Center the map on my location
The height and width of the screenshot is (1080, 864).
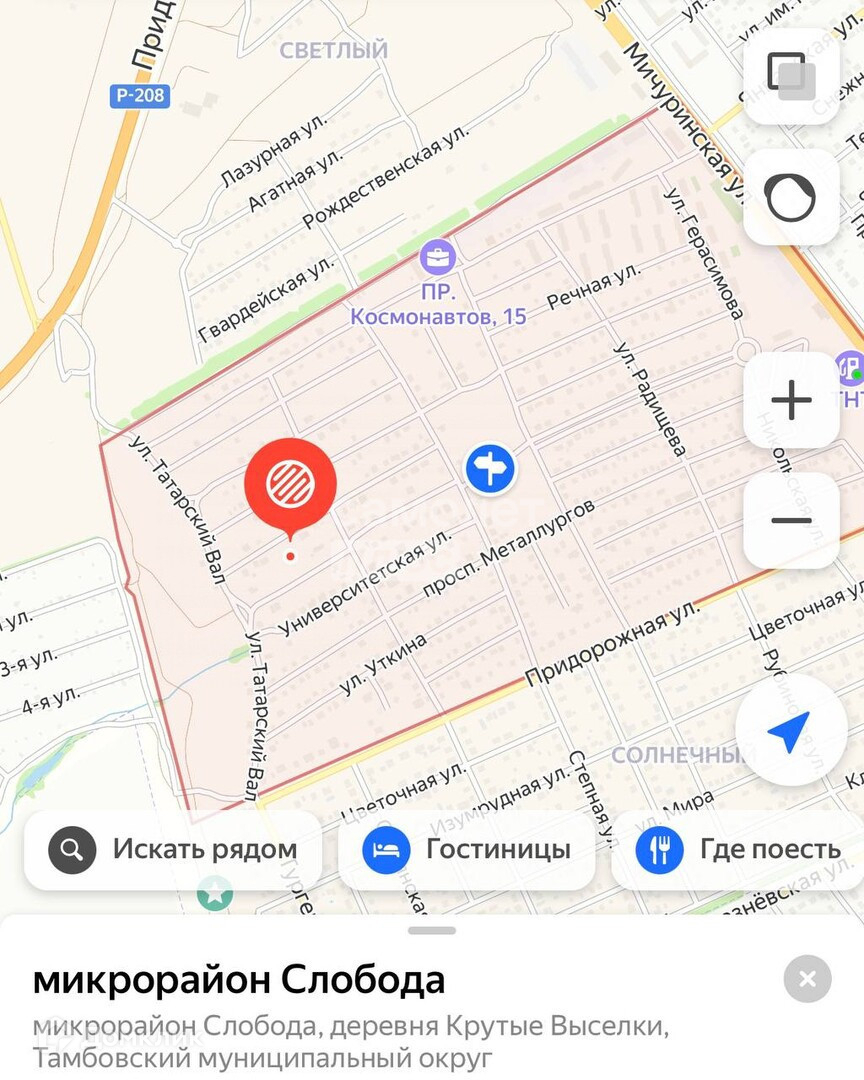coord(789,732)
